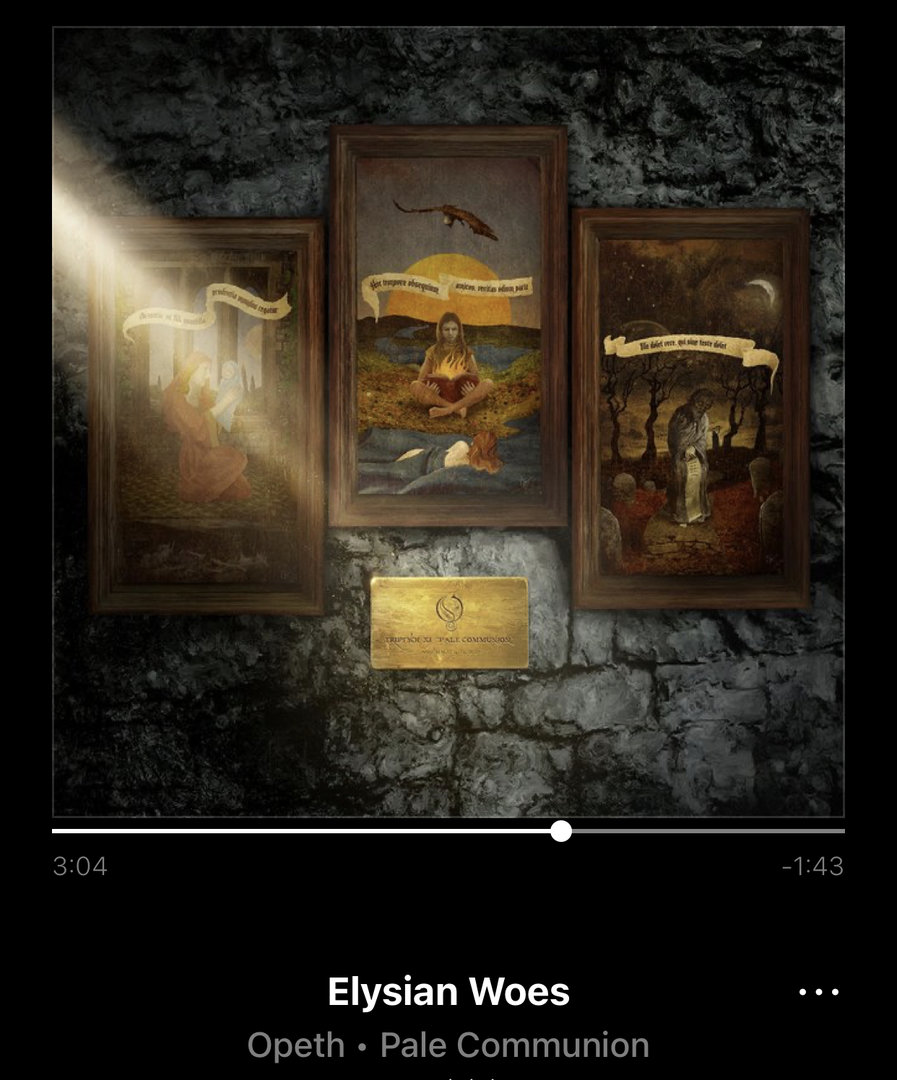Open the Pale Communion album artwork
The height and width of the screenshot is (1080, 897).
[448, 421]
